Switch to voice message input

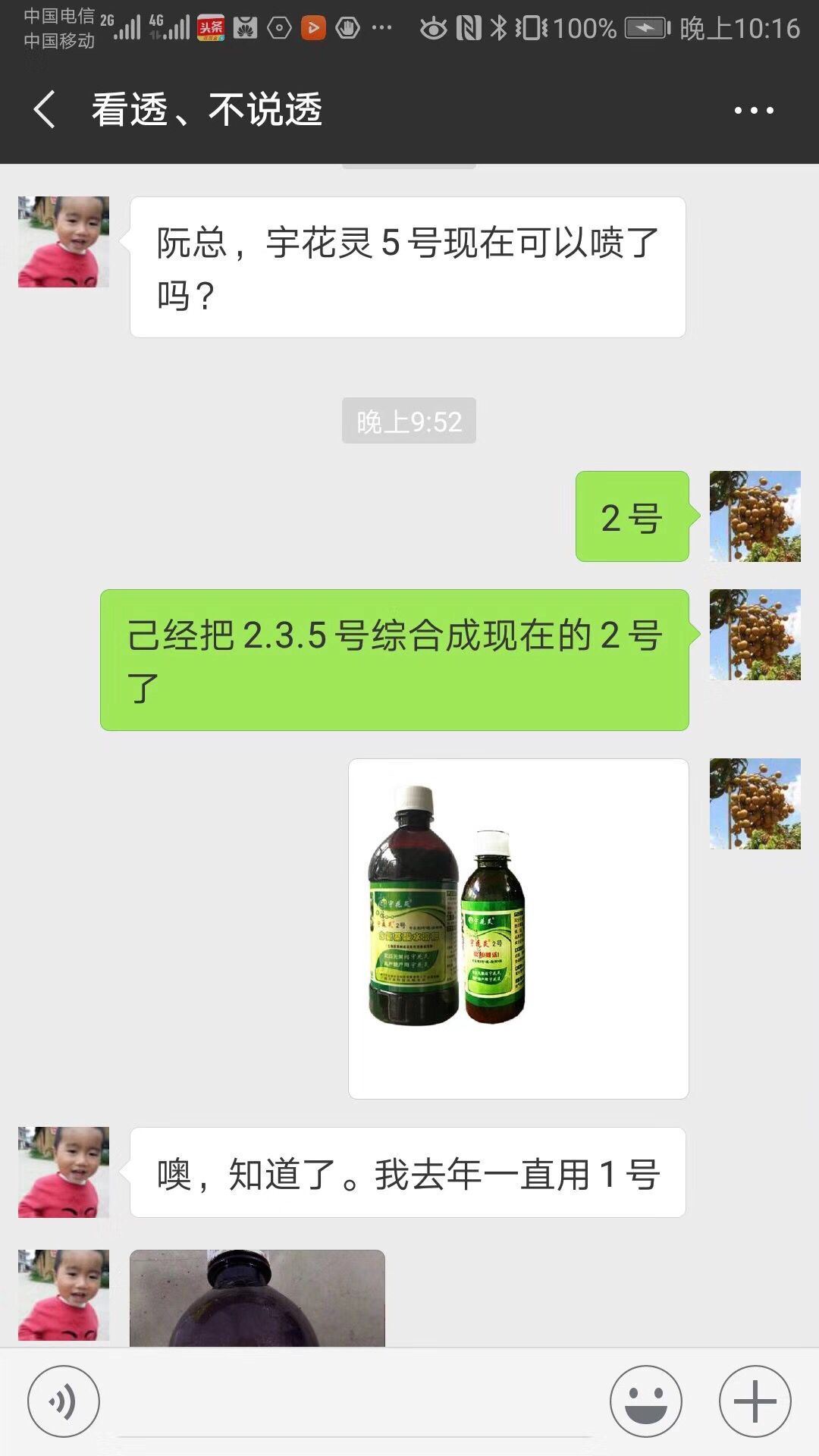click(x=64, y=1401)
